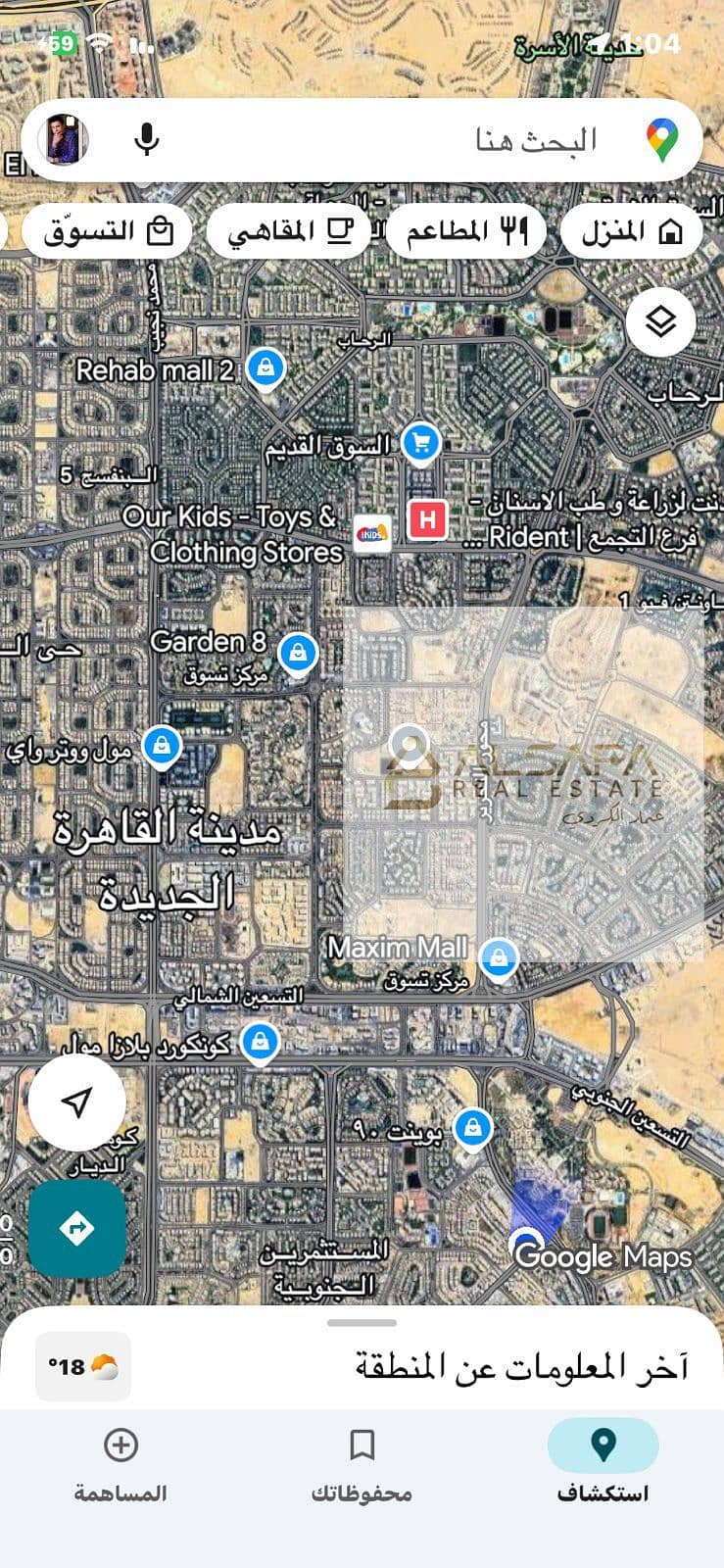
Task: Open the map layers button
Action: [x=661, y=320]
